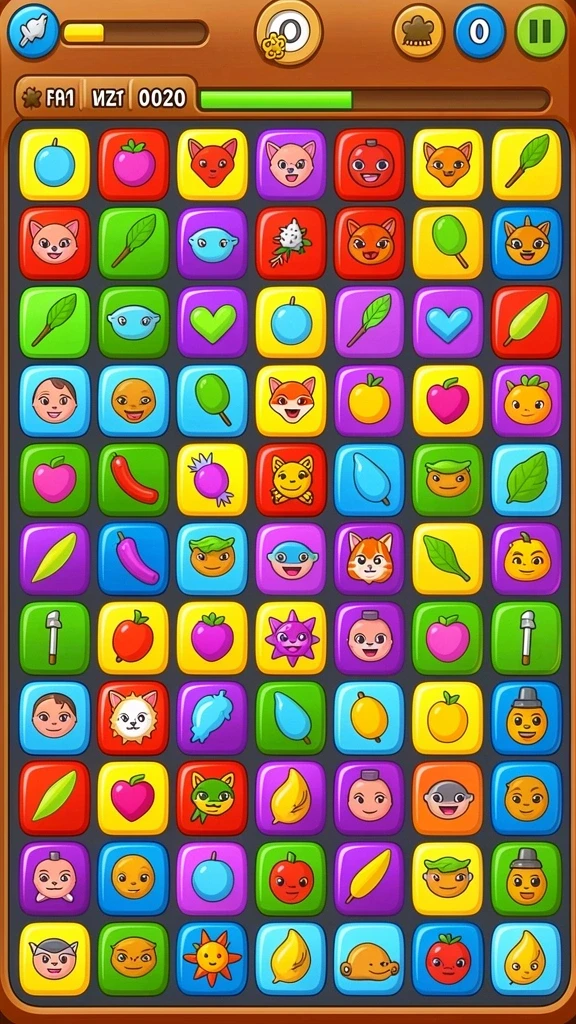
Task: Tap the ring icon at top center
Action: pyautogui.click(x=289, y=31)
